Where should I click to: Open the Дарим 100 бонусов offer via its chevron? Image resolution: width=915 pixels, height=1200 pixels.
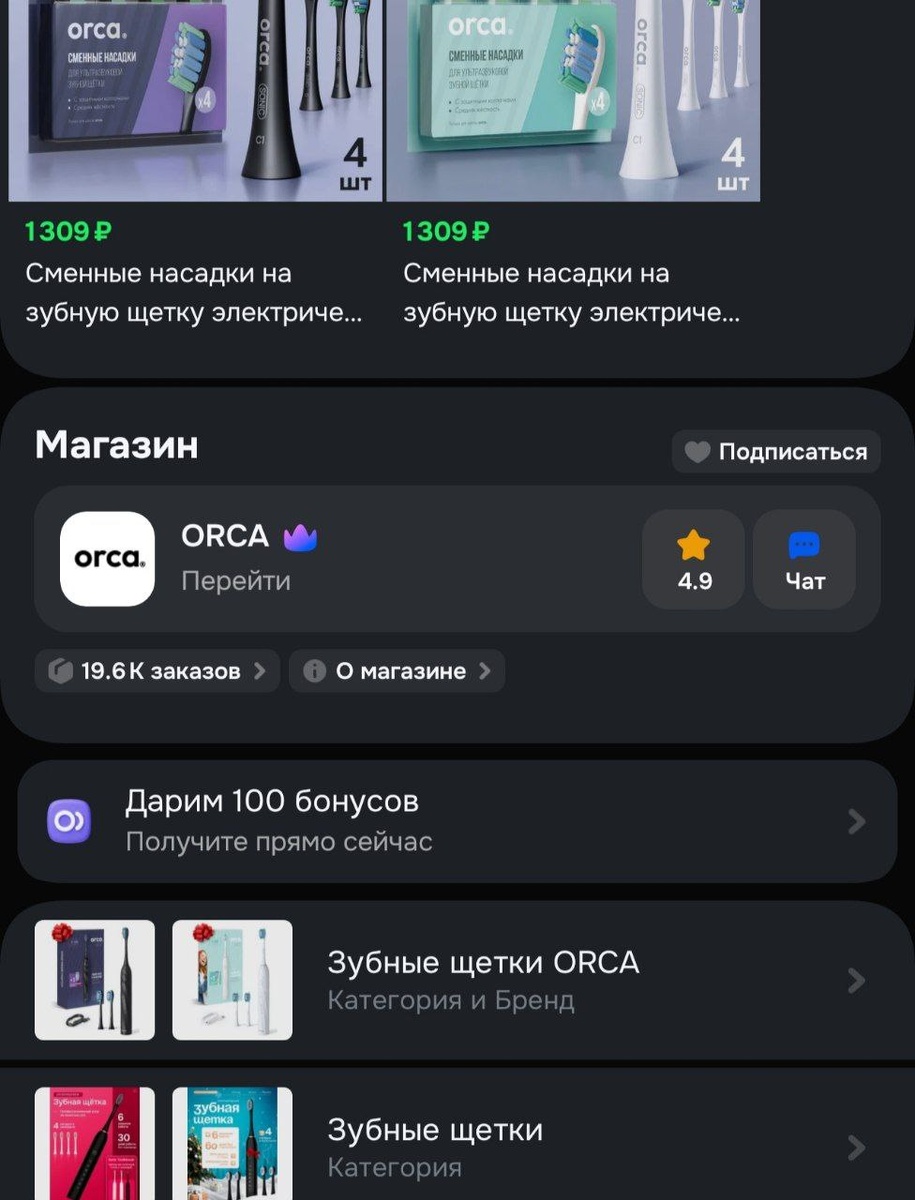856,820
